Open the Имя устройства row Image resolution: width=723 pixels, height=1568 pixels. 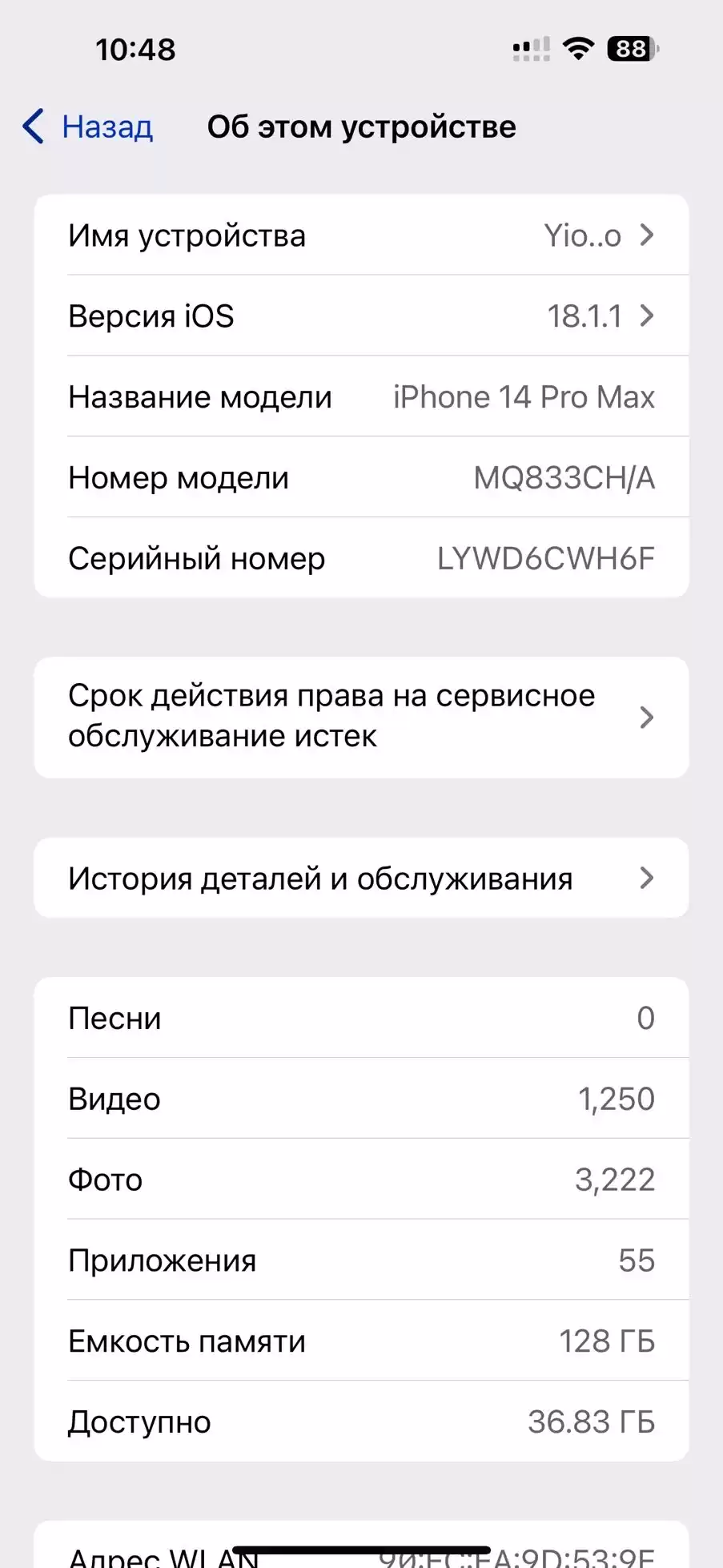[361, 235]
